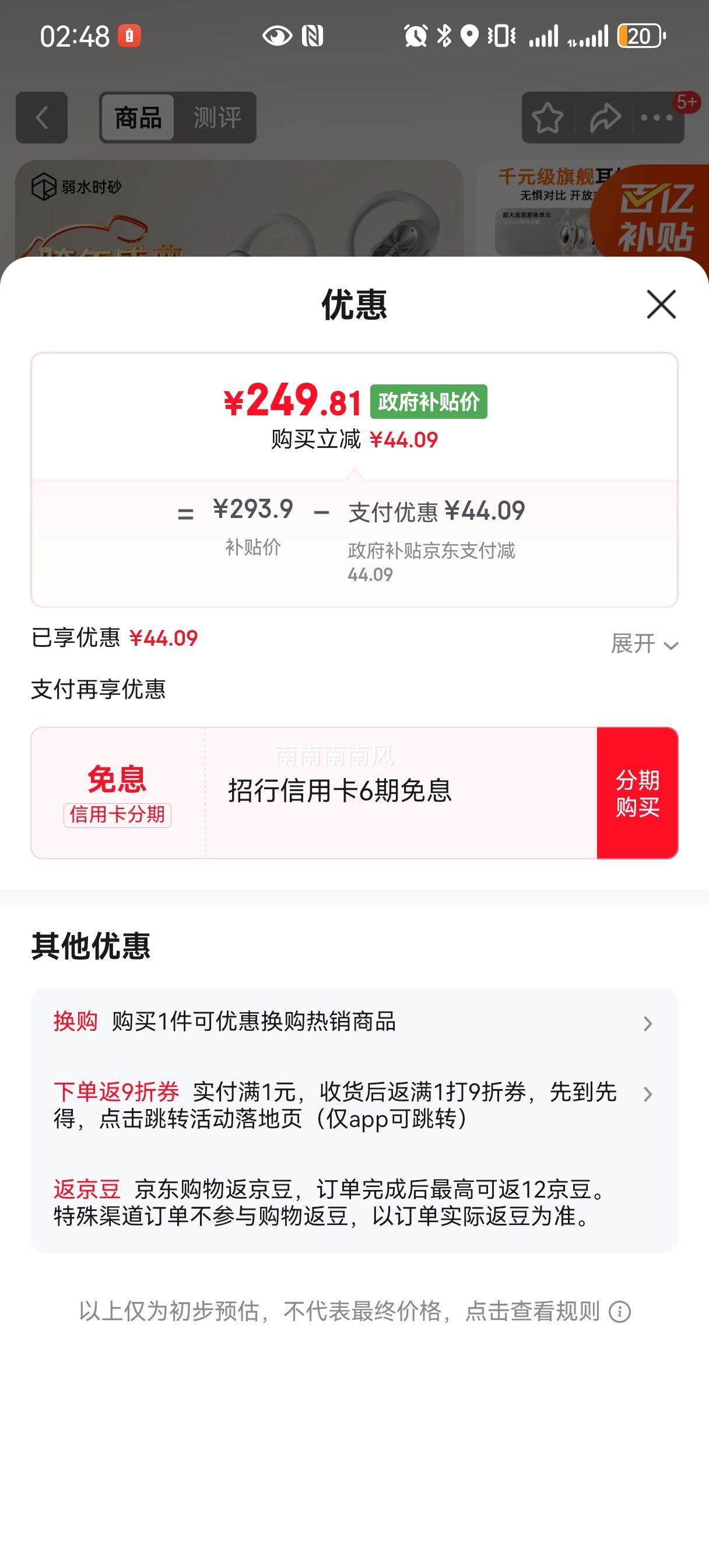Tap the back arrow at top left
Viewport: 709px width, 1568px height.
click(41, 117)
